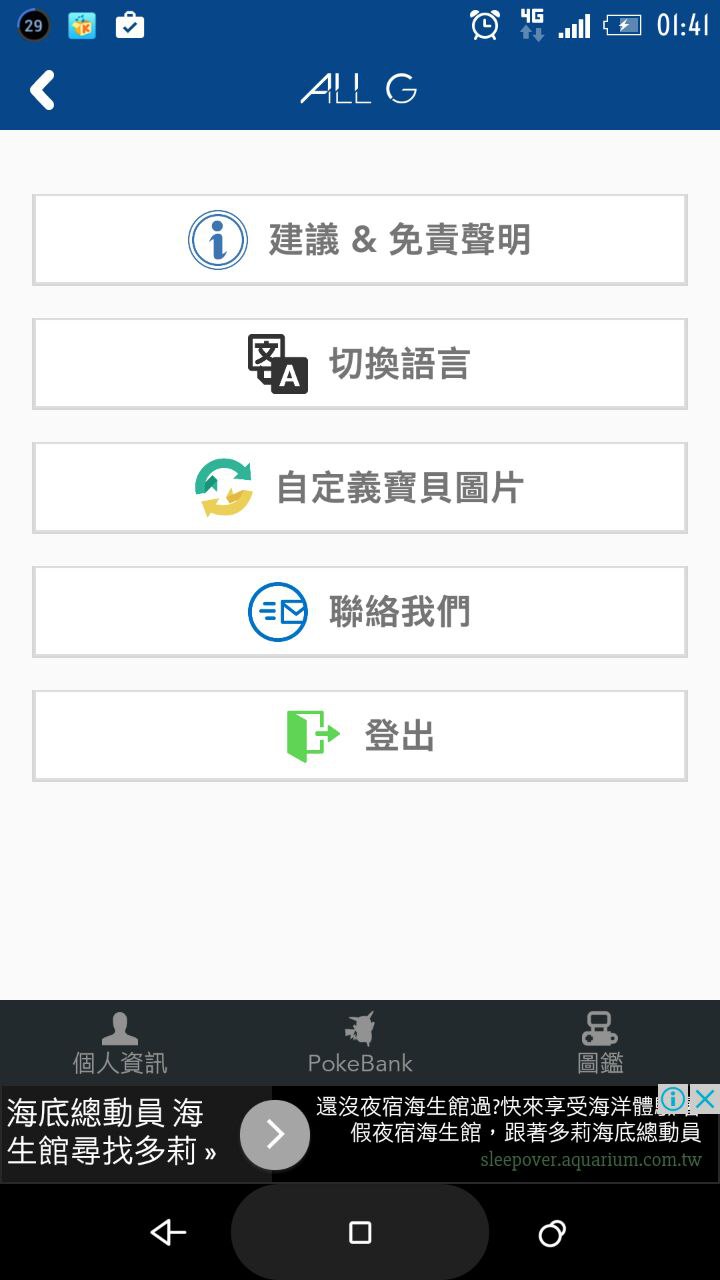Open the ad info icon
Screen dimensions: 720x1280
point(674,1099)
